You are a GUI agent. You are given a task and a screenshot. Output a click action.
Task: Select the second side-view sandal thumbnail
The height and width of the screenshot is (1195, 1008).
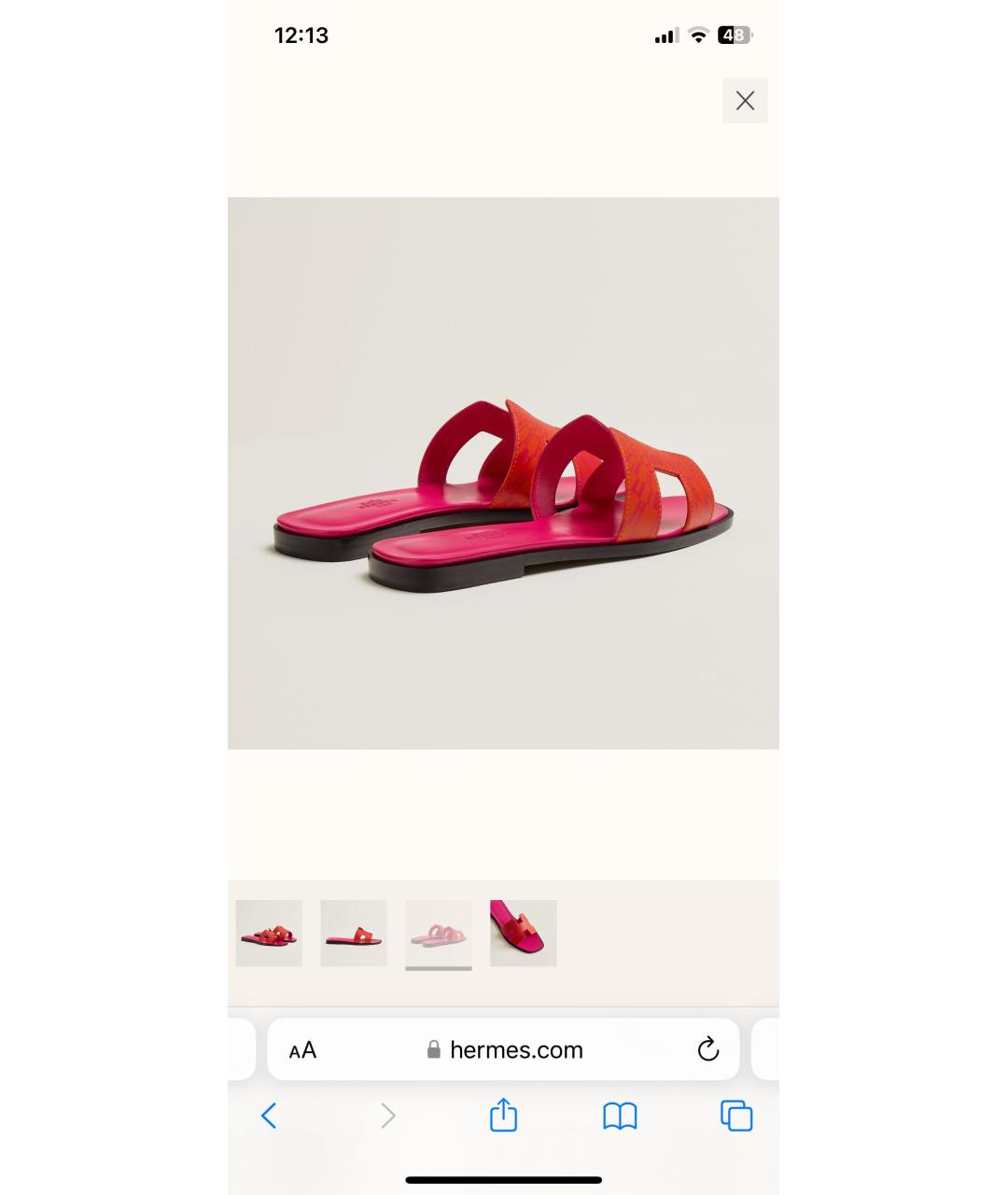click(x=354, y=933)
